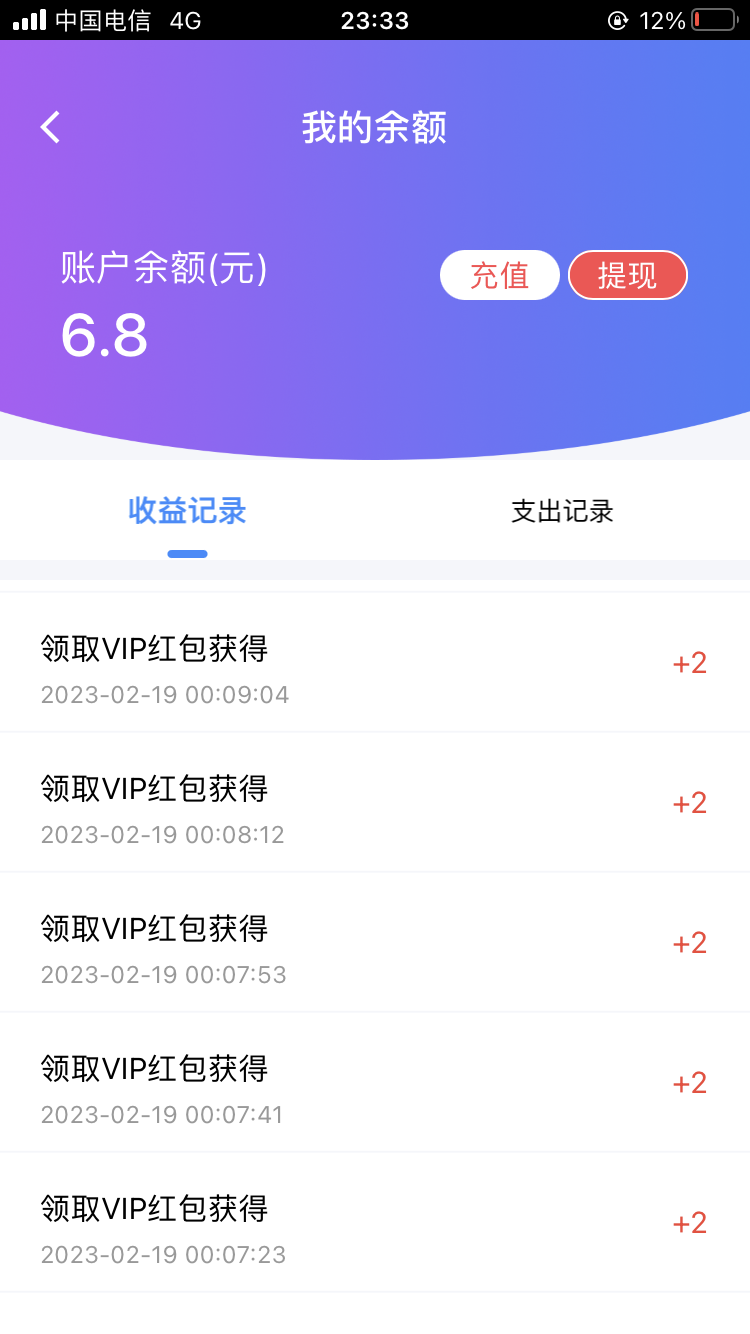Switch to the 支出记录 tab
The height and width of the screenshot is (1334, 750).
562,512
